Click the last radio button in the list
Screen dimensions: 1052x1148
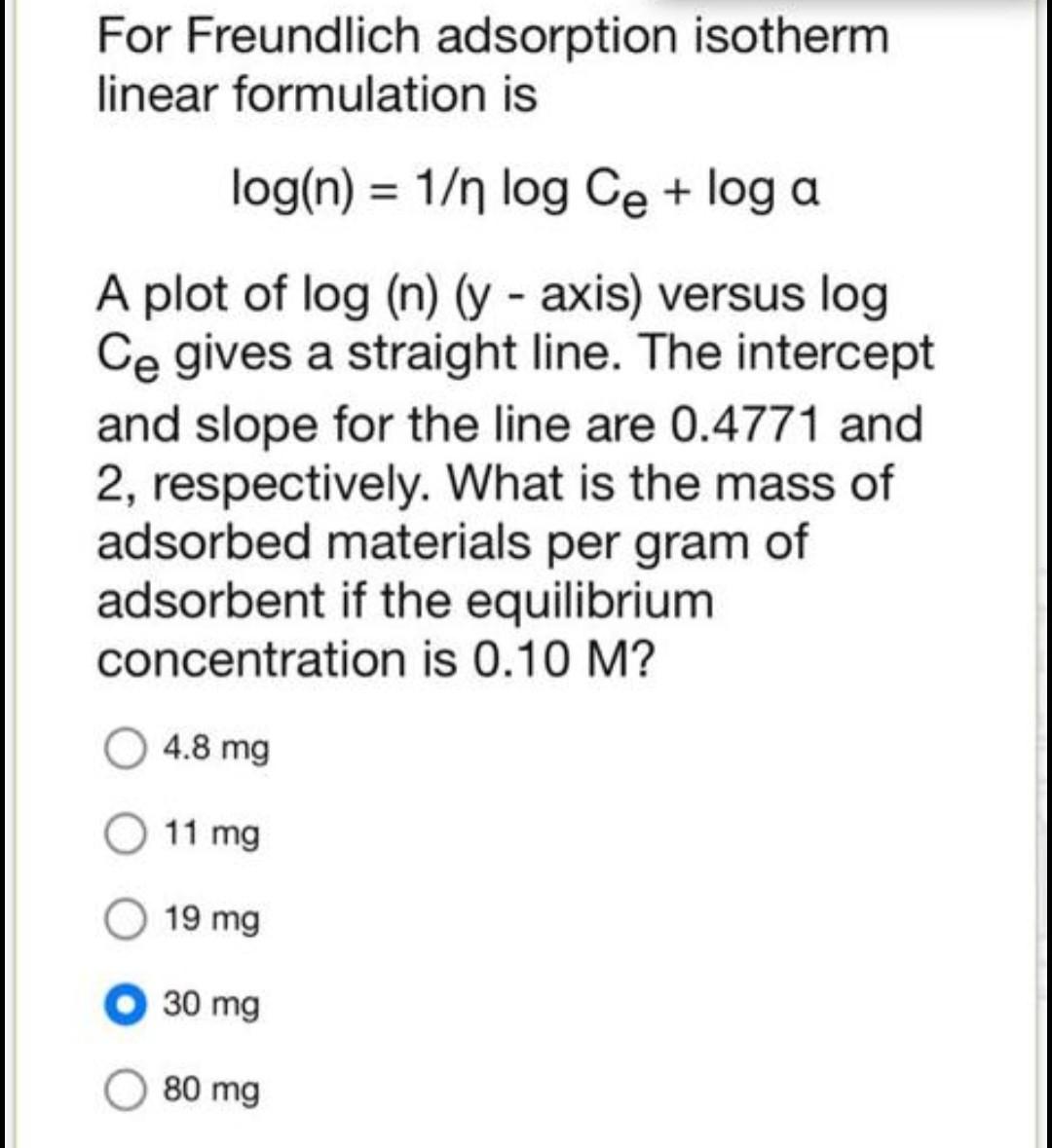pos(125,1089)
